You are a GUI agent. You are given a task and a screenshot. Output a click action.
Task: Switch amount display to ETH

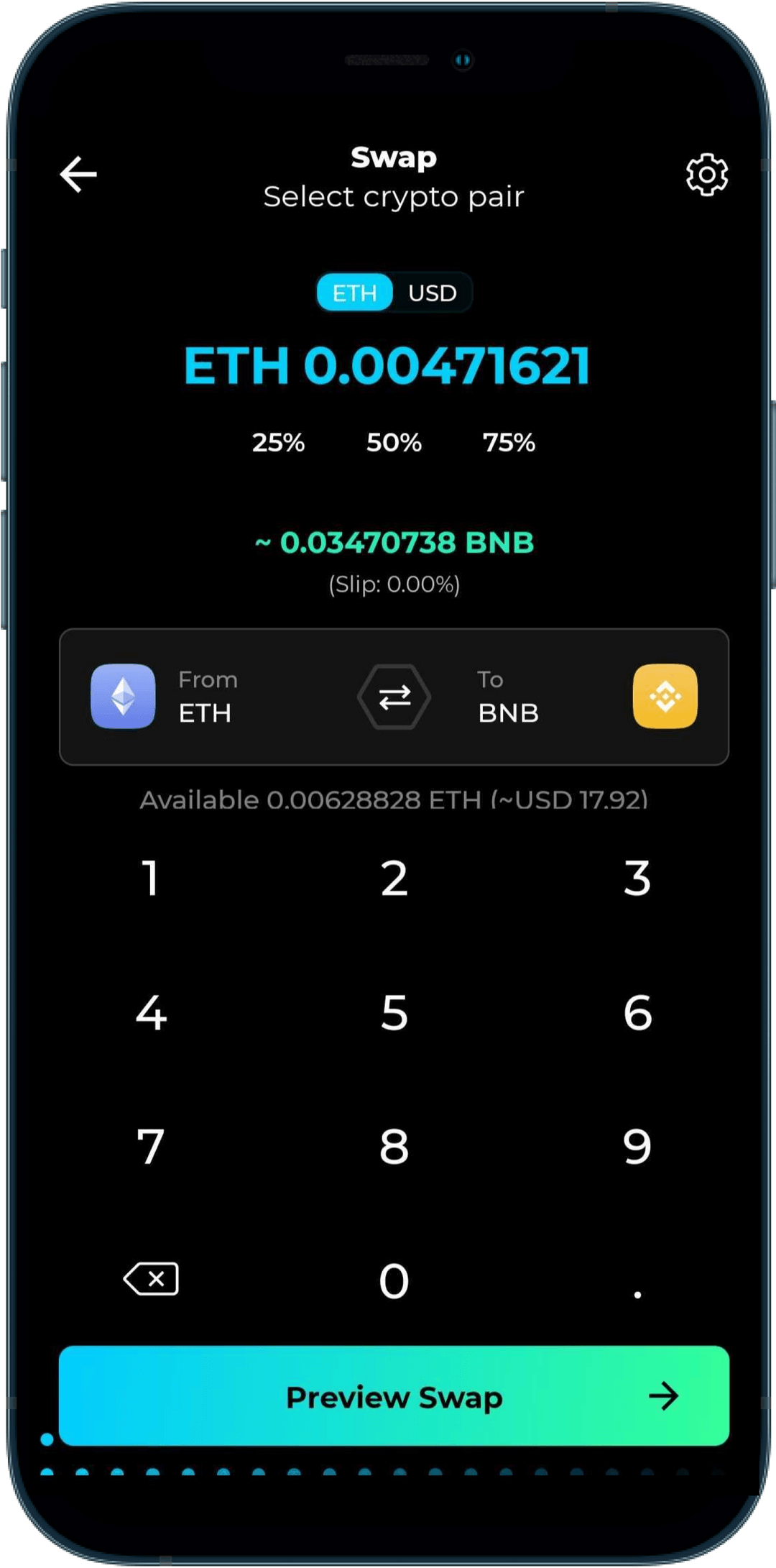point(354,292)
